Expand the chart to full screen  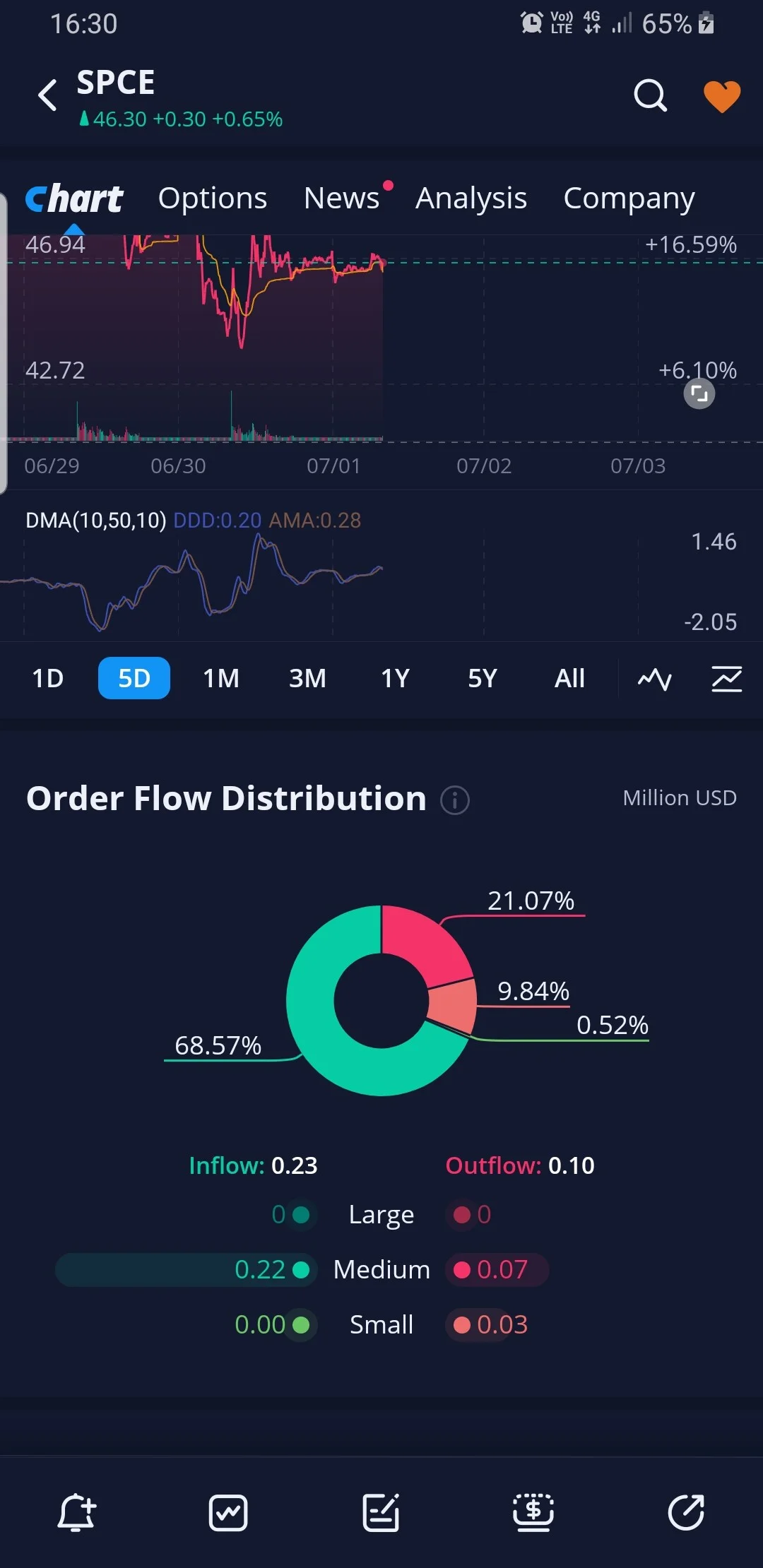[x=699, y=393]
